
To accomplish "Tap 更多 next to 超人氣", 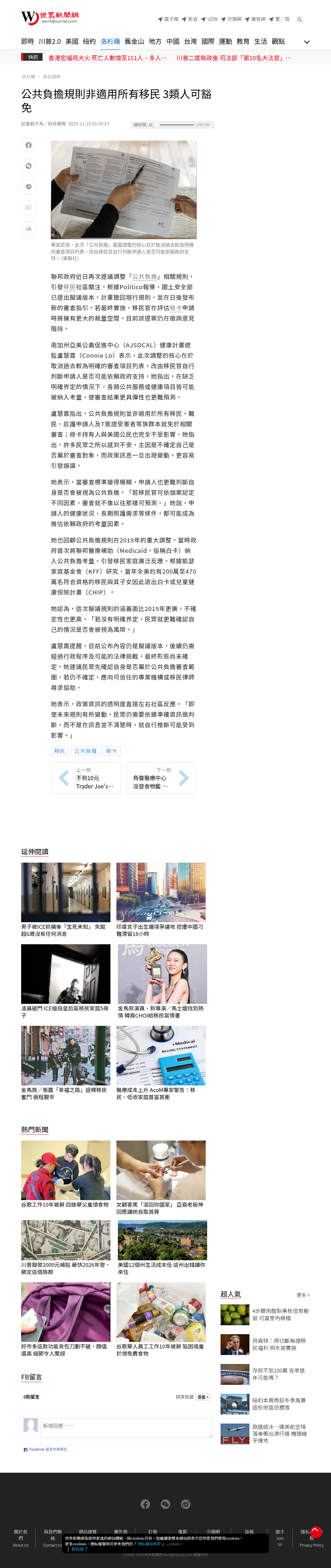I will pos(303,1295).
